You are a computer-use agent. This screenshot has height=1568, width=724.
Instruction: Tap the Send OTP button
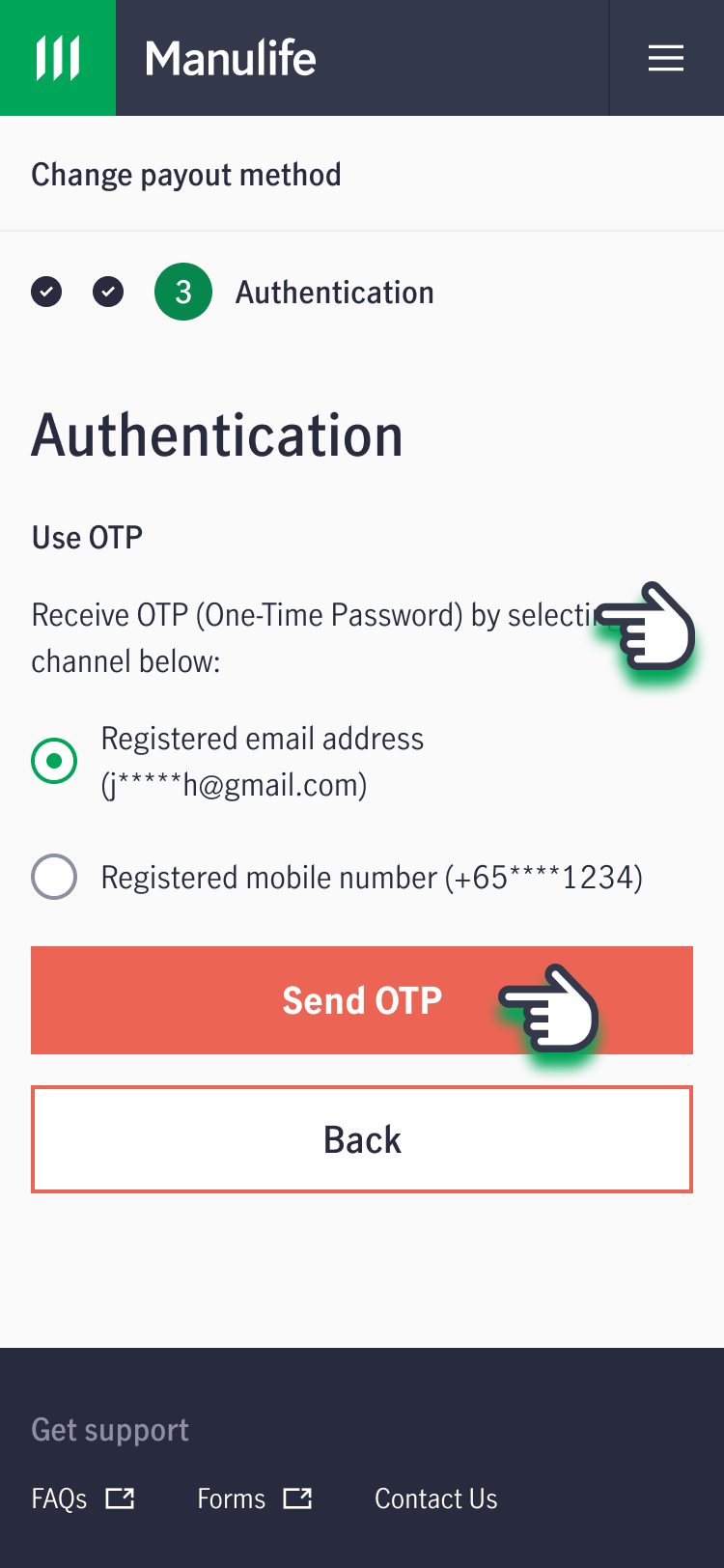362,1000
